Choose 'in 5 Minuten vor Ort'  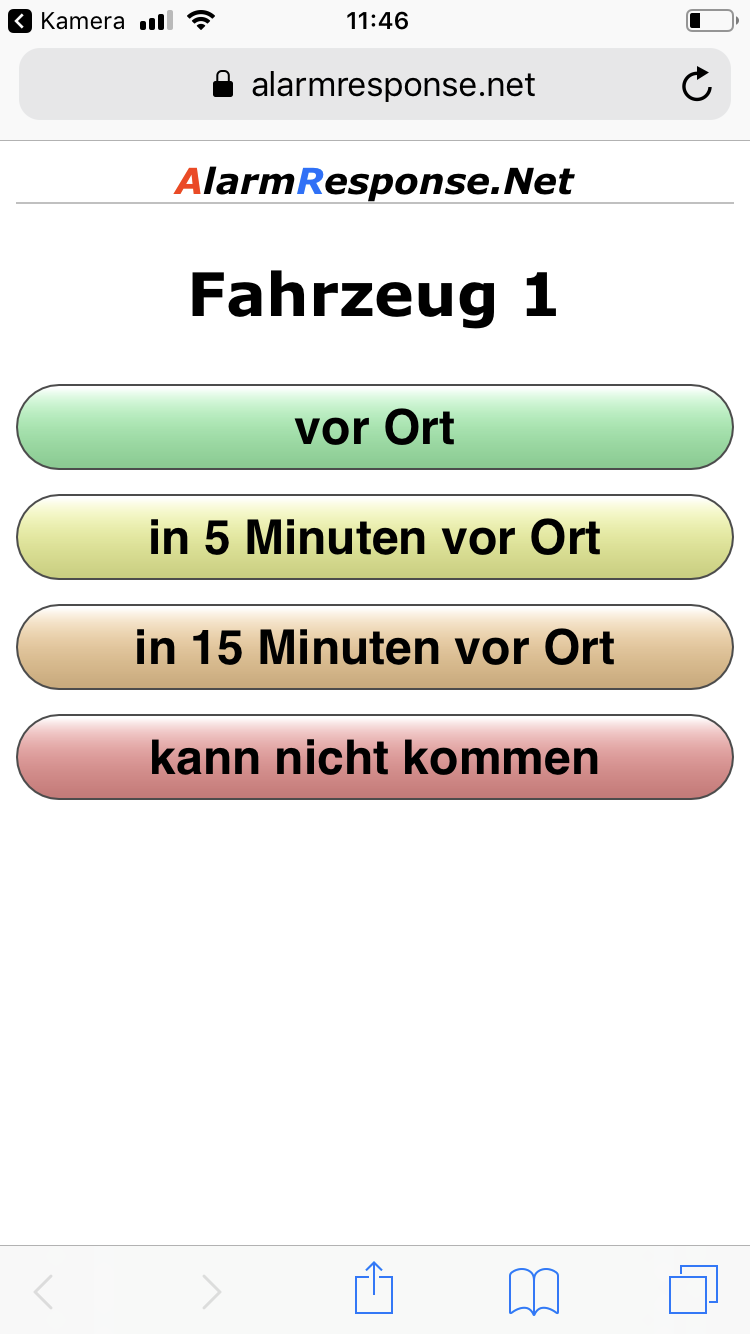tap(375, 537)
